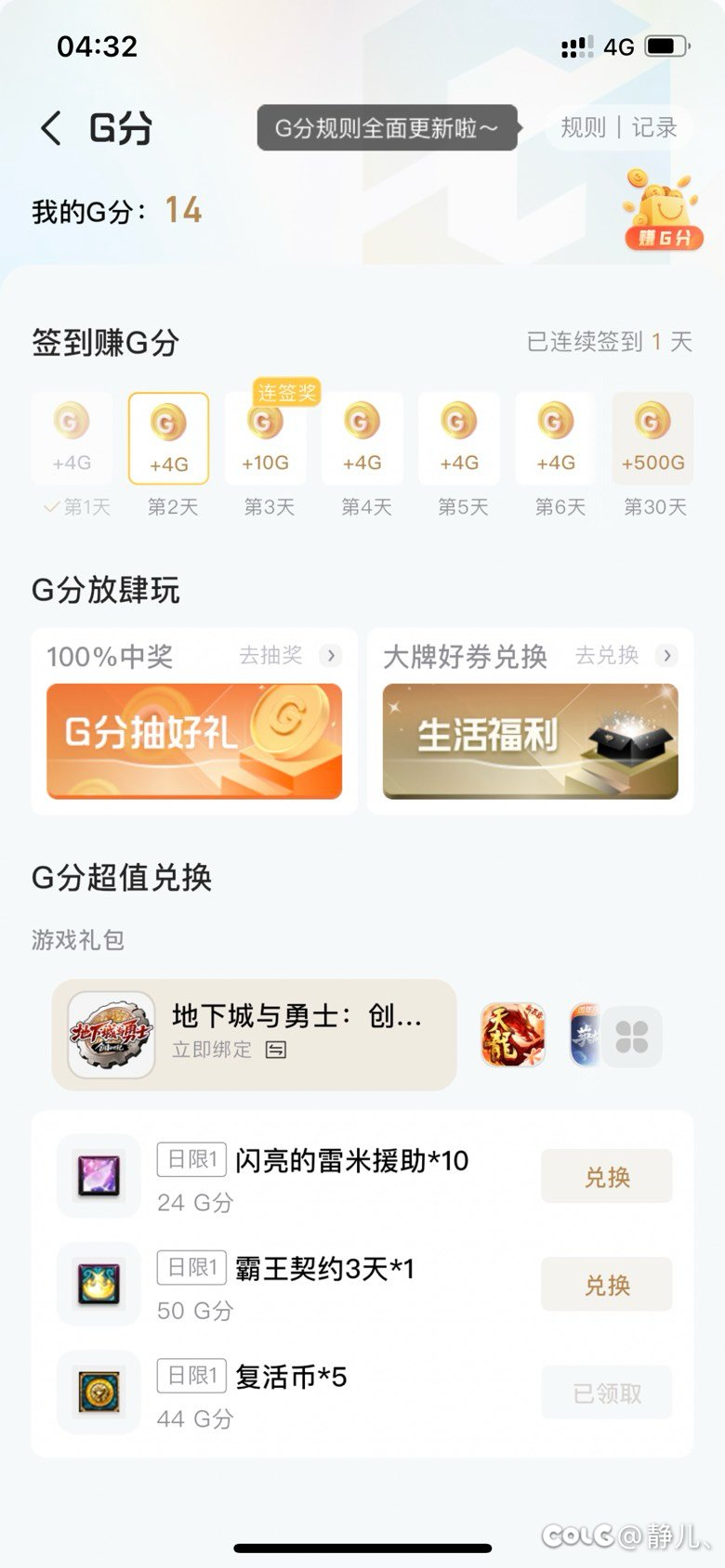Tap the 赚G分 gift bag icon
The width and height of the screenshot is (725, 1568).
click(662, 210)
